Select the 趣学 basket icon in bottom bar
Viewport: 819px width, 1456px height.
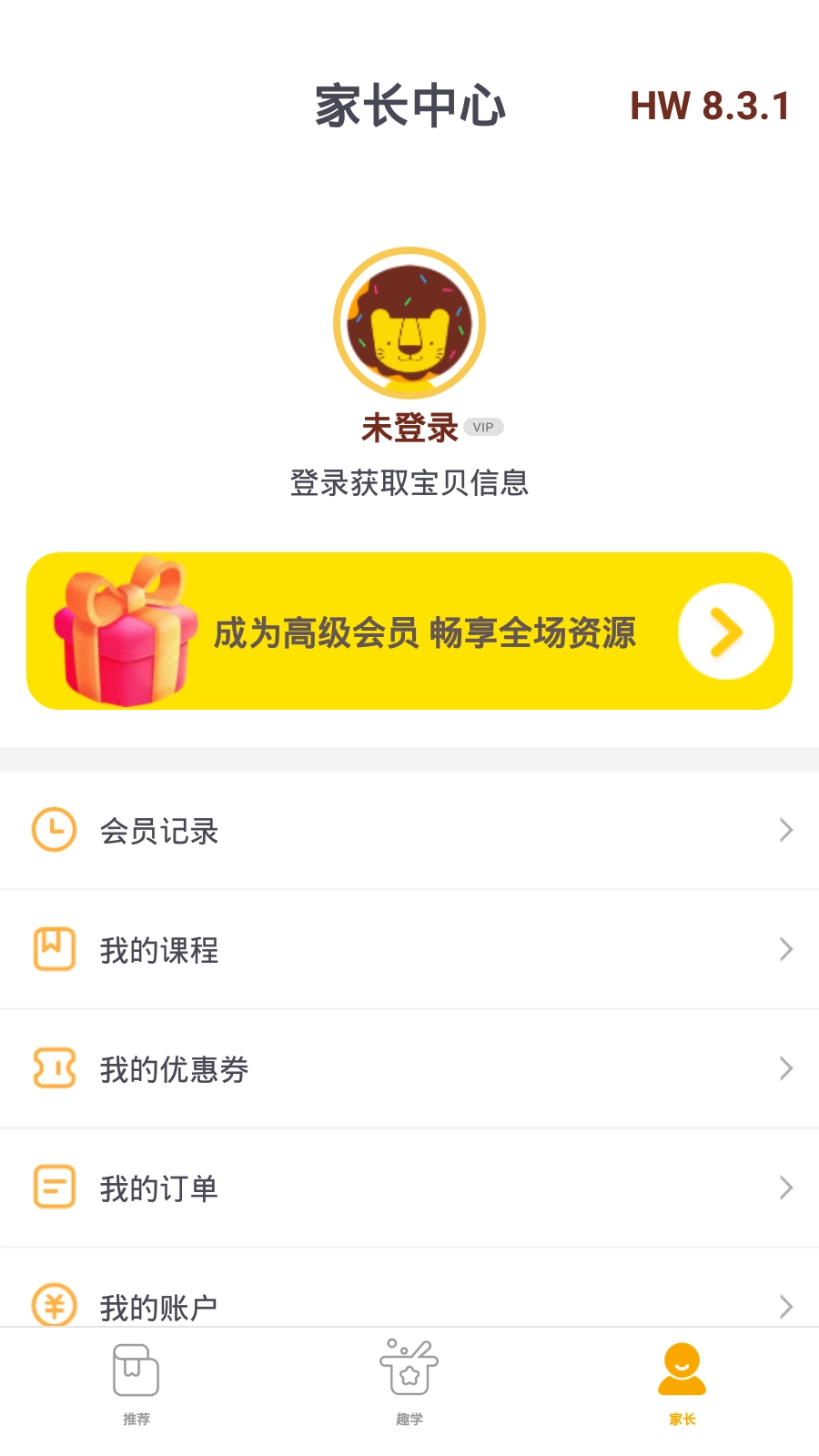[x=408, y=1368]
